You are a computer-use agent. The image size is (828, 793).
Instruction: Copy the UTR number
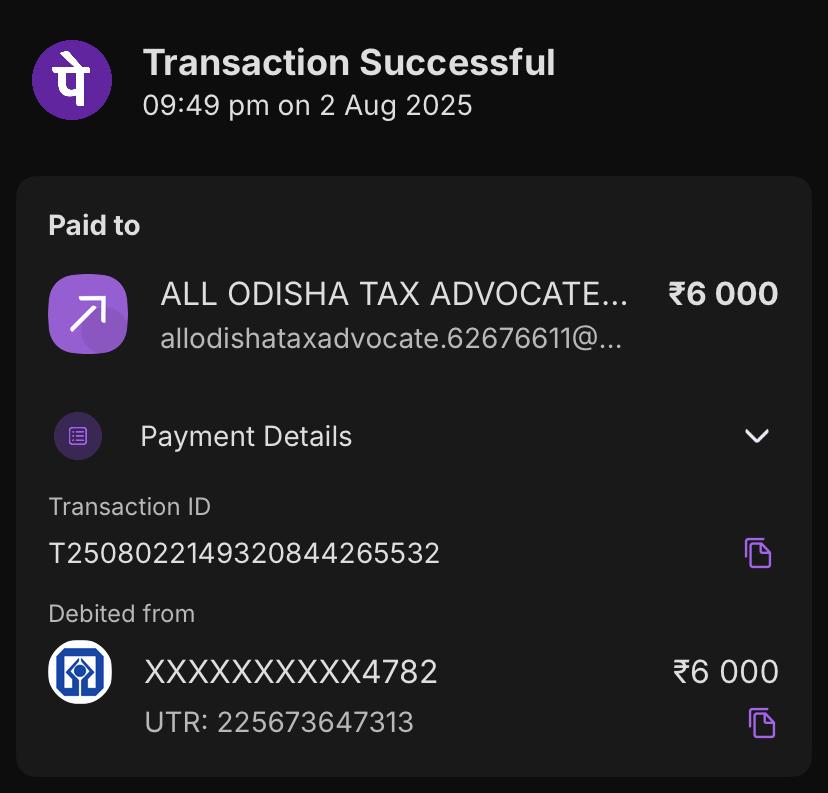(762, 722)
